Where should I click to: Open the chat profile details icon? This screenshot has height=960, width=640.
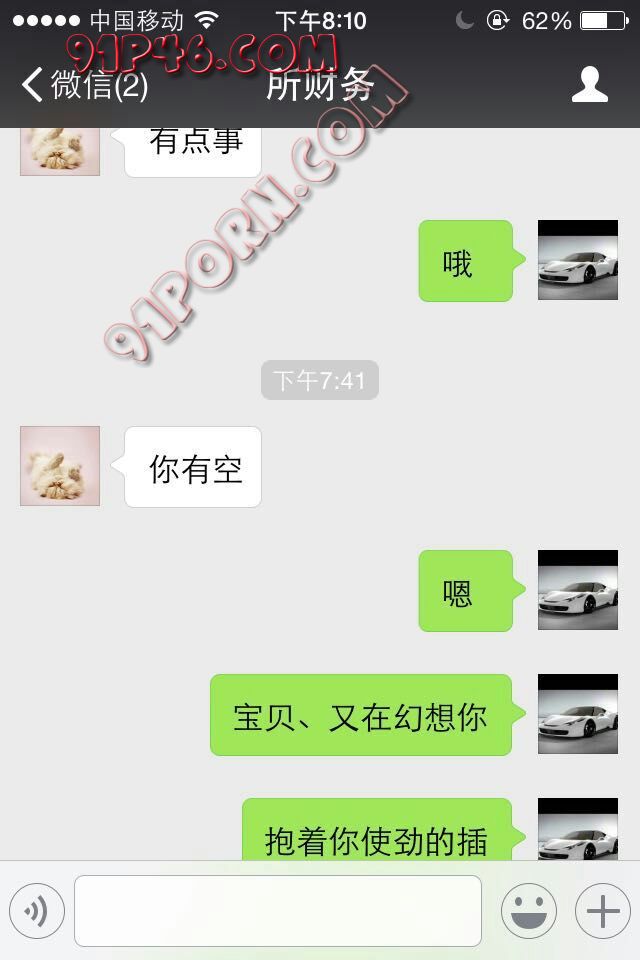pyautogui.click(x=590, y=85)
